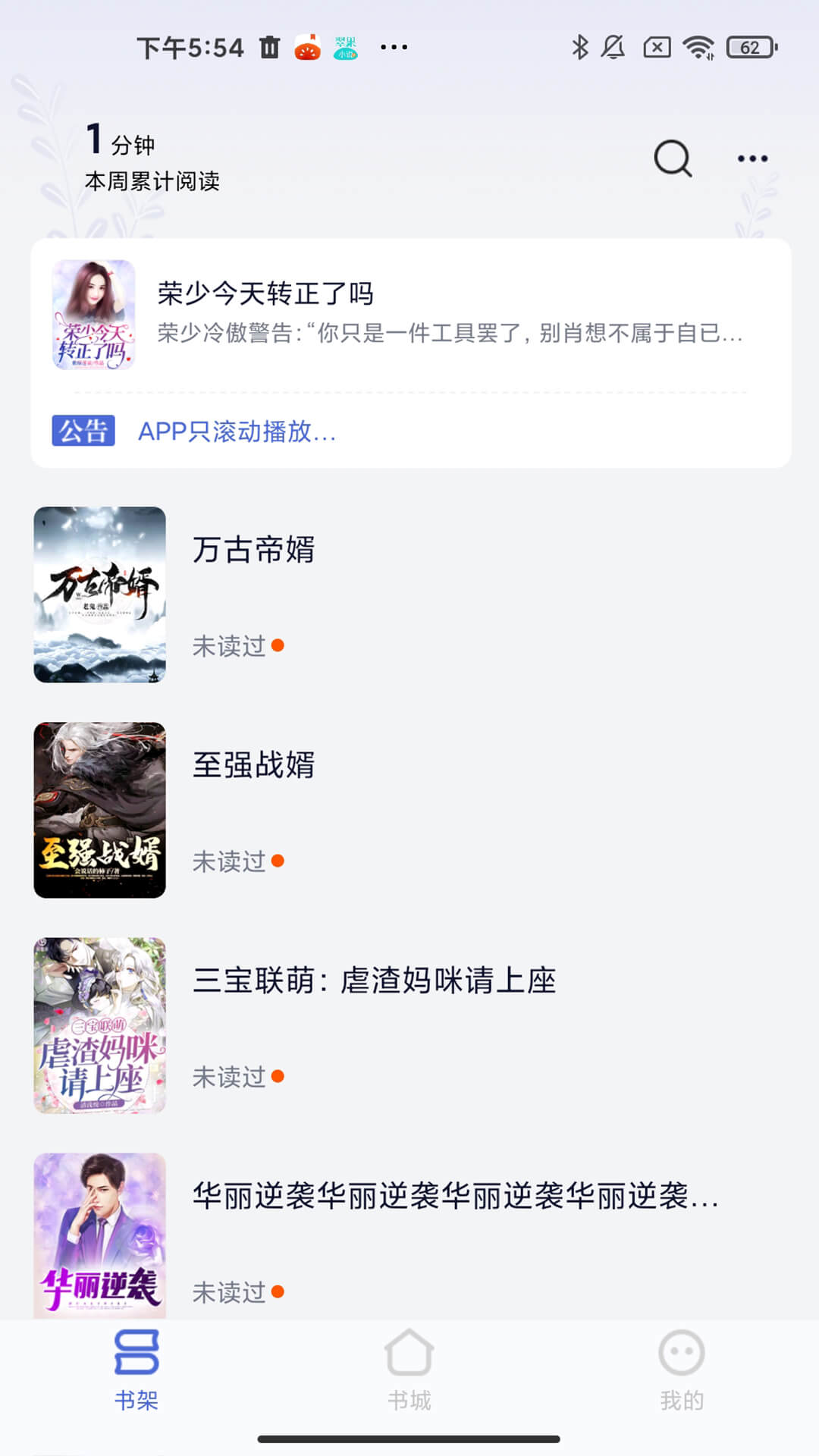Open the three-dot more options menu
This screenshot has height=1456, width=819.
(753, 158)
